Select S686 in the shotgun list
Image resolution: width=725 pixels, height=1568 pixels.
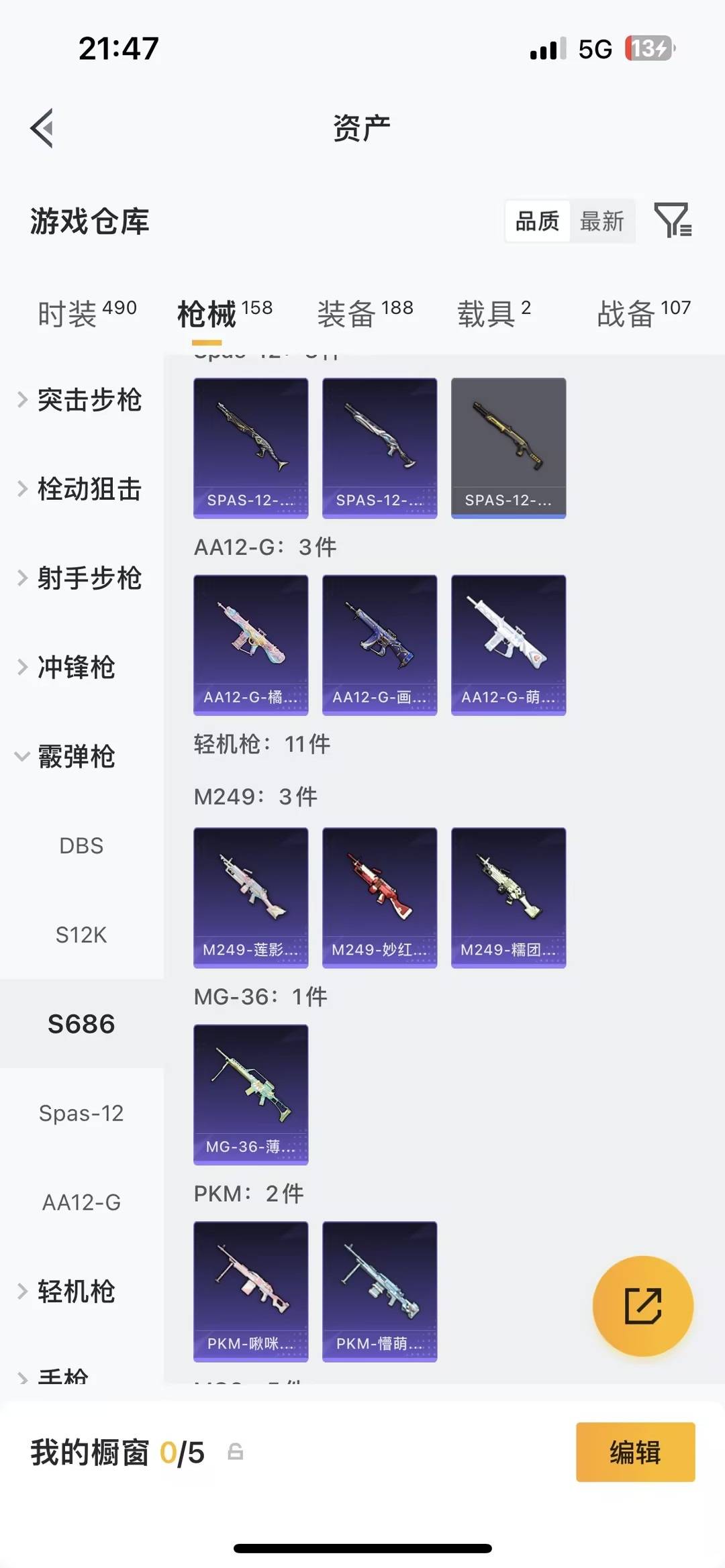pyautogui.click(x=82, y=1024)
